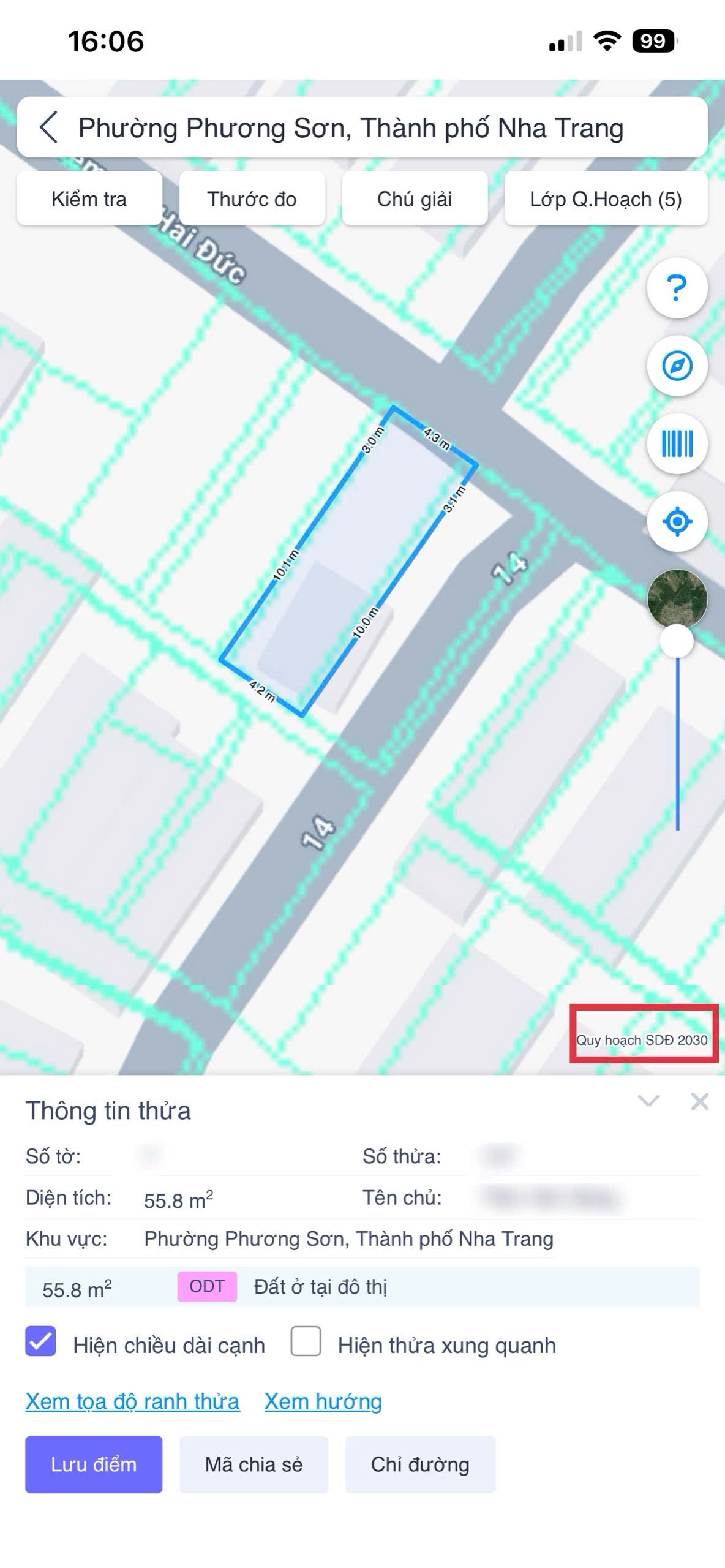Tap the "Mã chia sẻ" button
The height and width of the screenshot is (1568, 725).
coord(253,1465)
